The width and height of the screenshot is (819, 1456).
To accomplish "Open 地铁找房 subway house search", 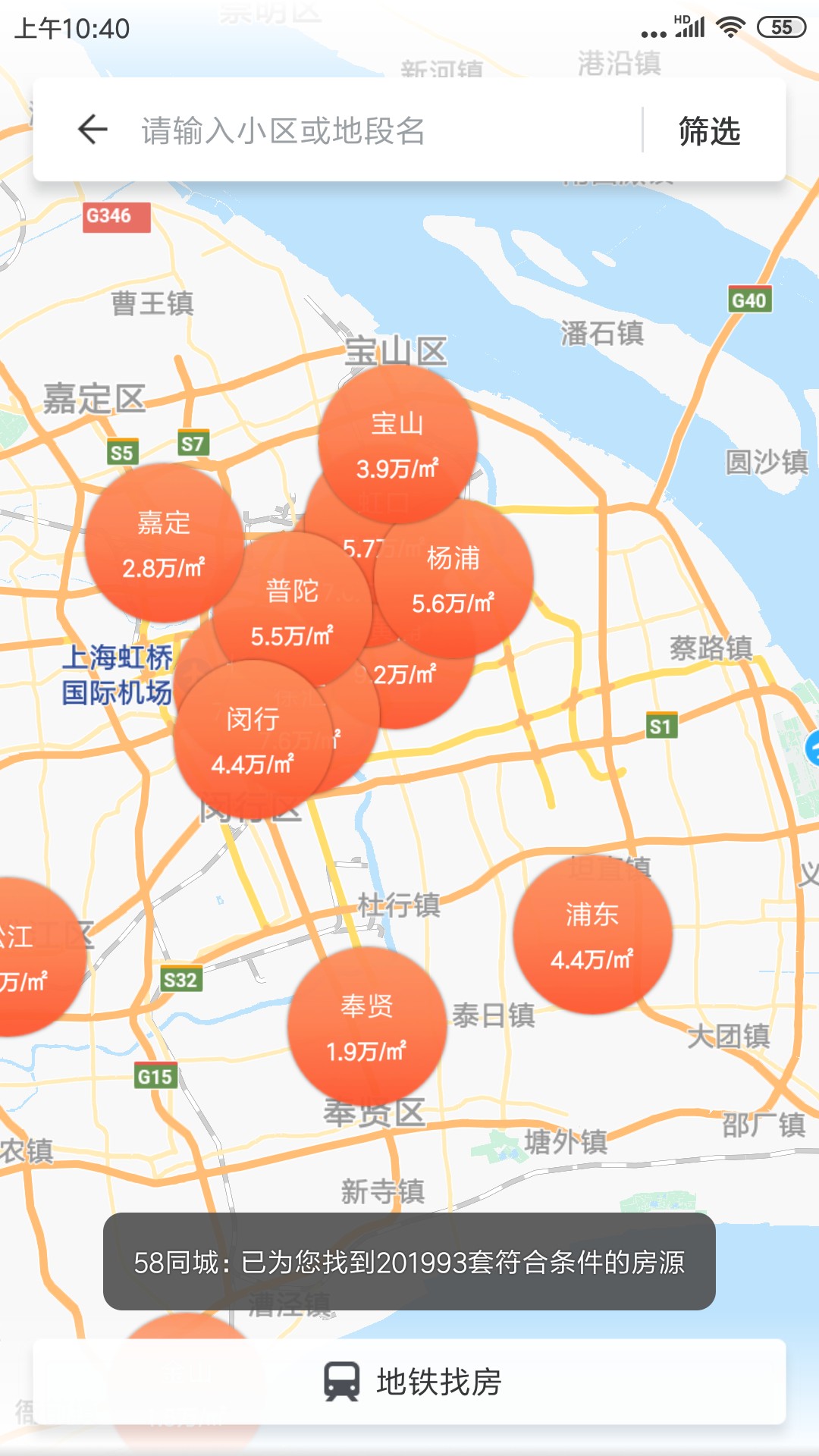I will click(409, 1382).
